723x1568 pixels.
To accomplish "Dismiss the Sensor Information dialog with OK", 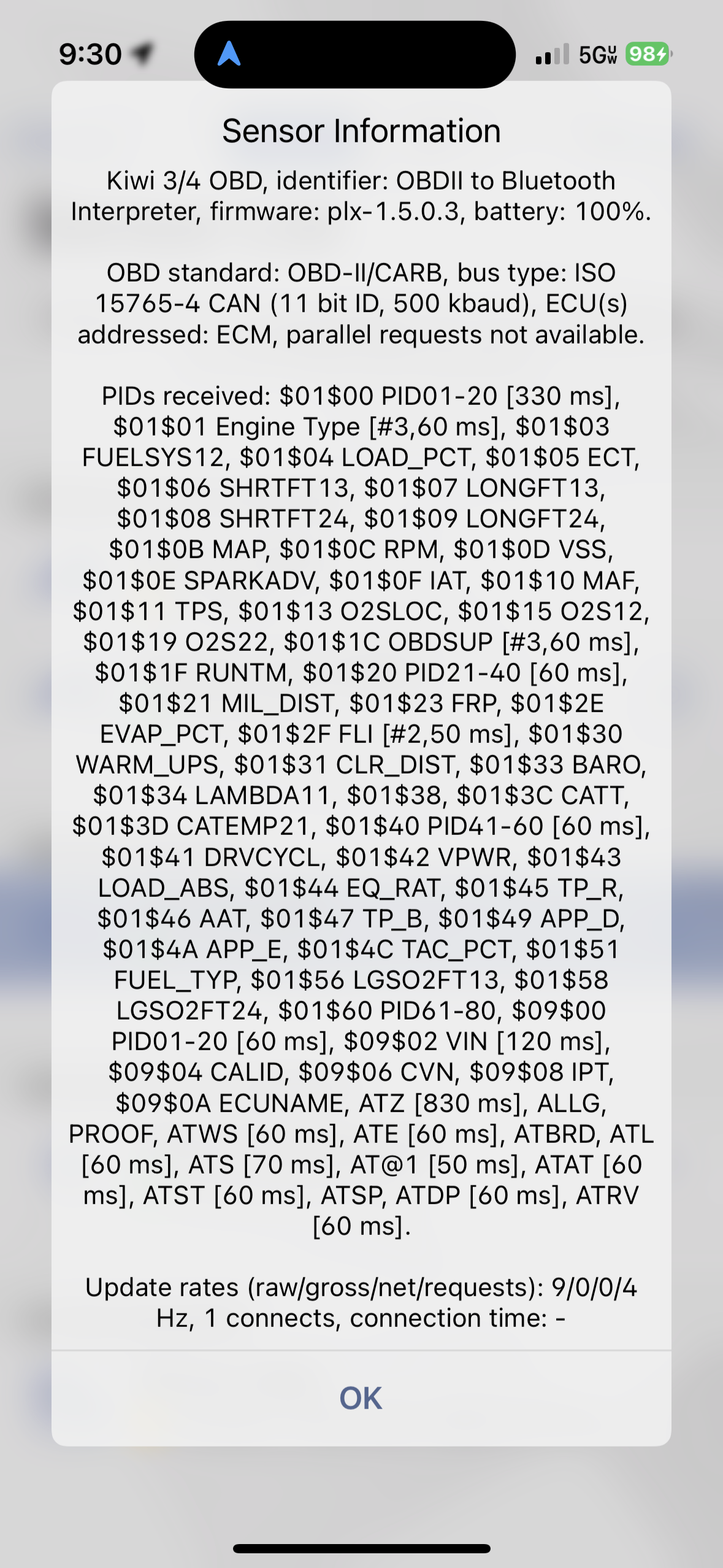I will pyautogui.click(x=361, y=1398).
